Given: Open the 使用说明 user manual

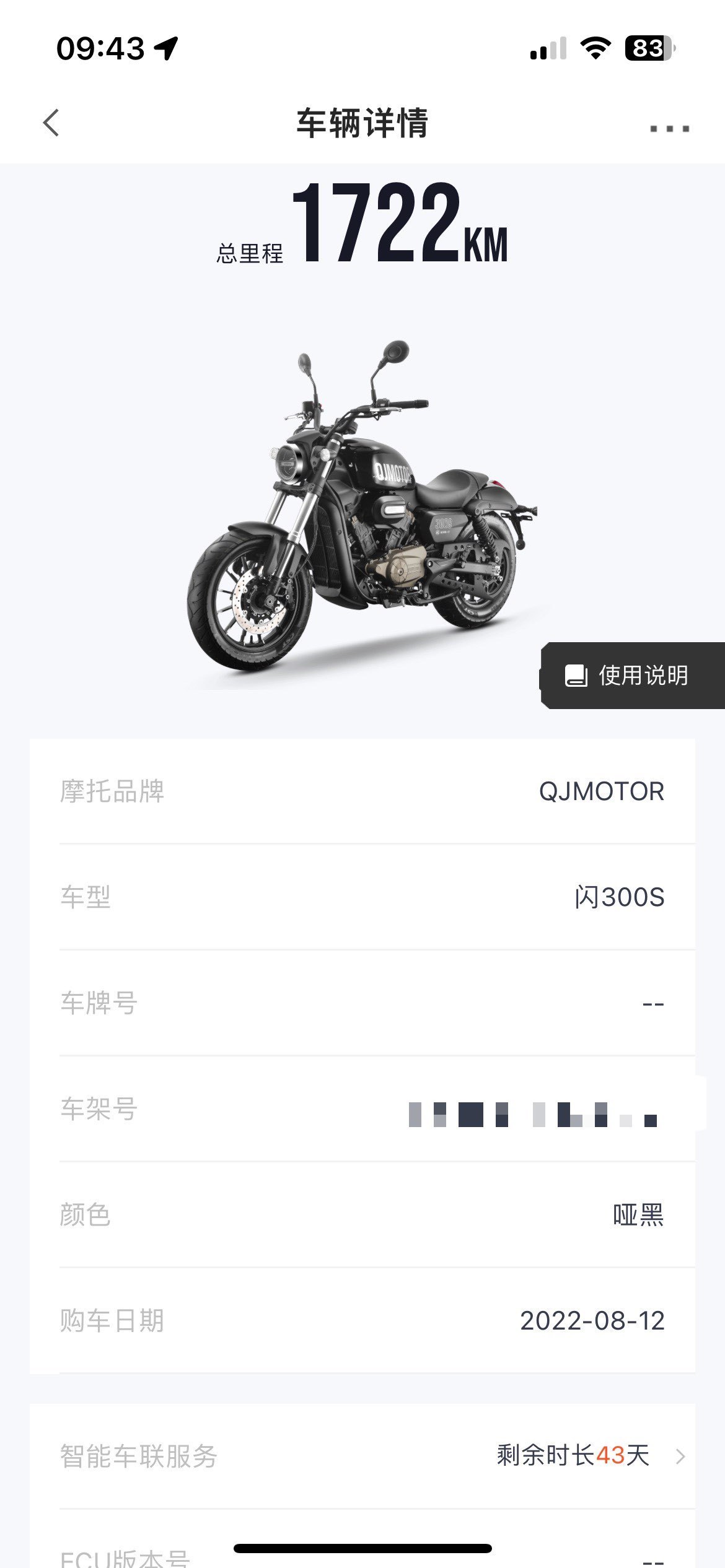Looking at the screenshot, I should click(x=632, y=675).
